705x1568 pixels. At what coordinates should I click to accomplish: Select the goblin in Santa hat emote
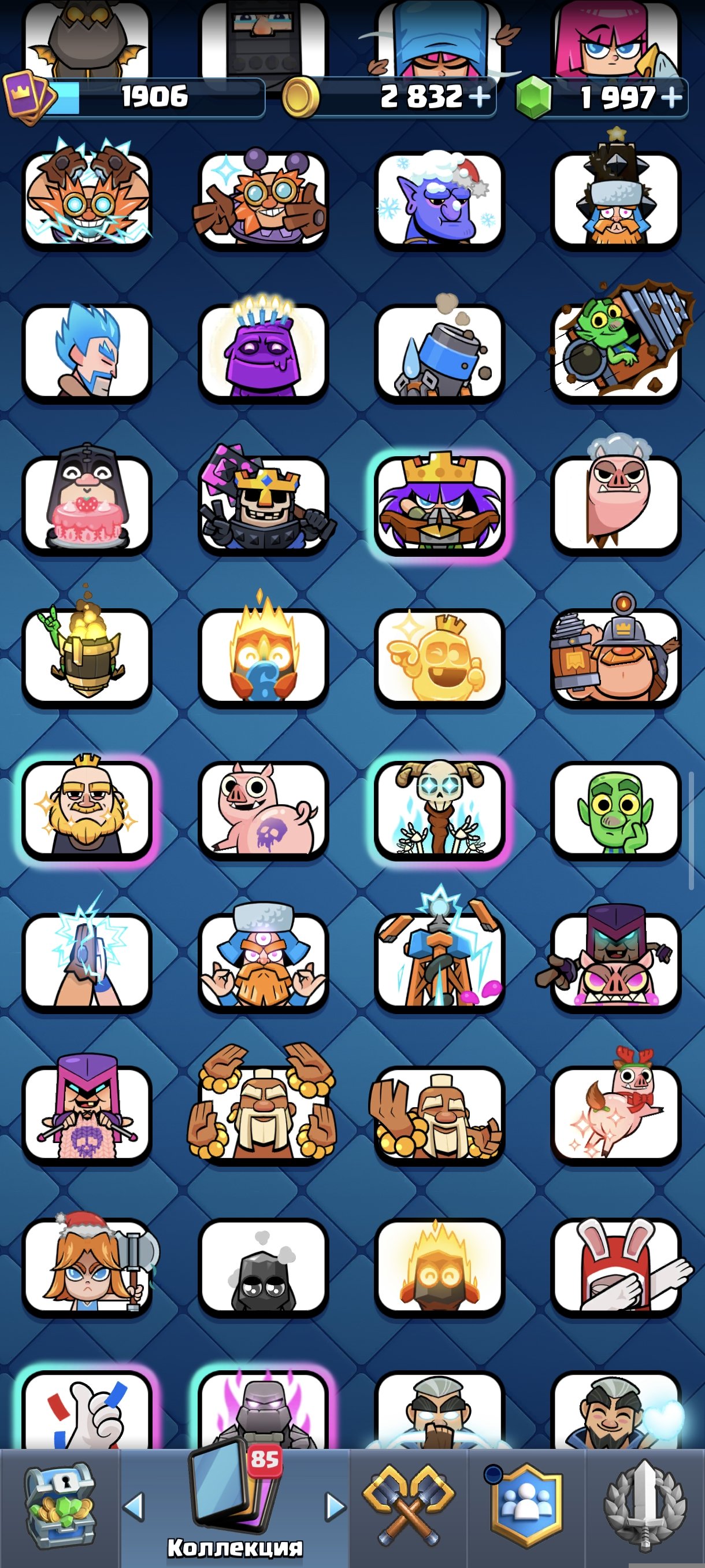[x=439, y=199]
